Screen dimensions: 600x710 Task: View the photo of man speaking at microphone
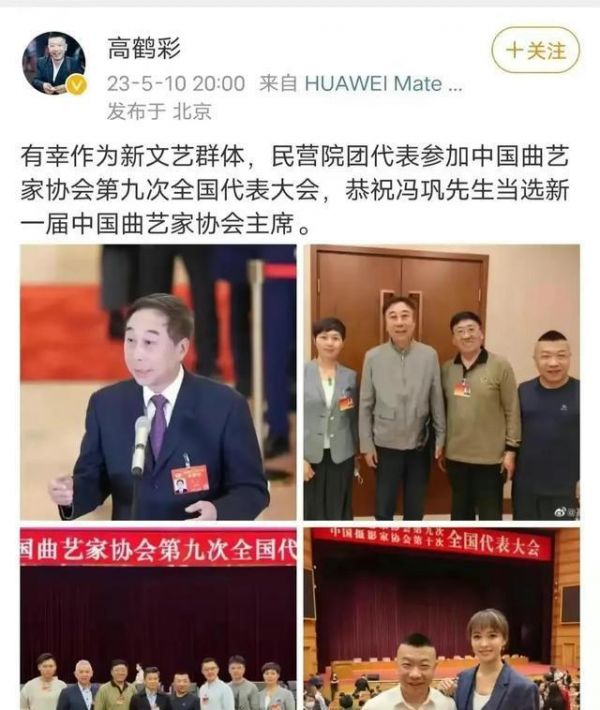pos(158,382)
